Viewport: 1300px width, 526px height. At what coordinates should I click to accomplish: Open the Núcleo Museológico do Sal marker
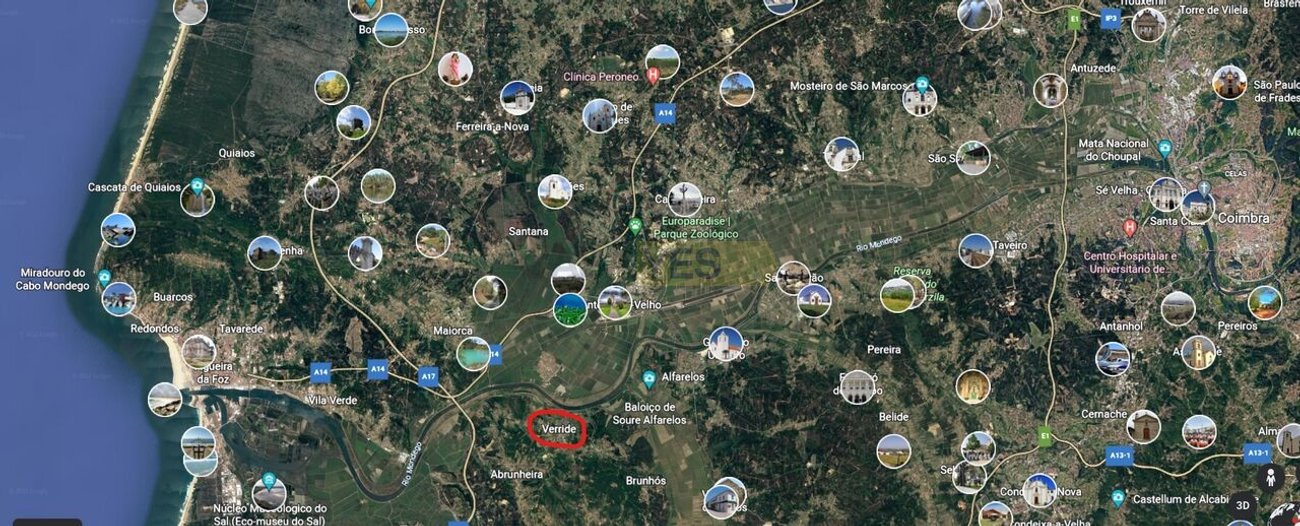point(269,481)
